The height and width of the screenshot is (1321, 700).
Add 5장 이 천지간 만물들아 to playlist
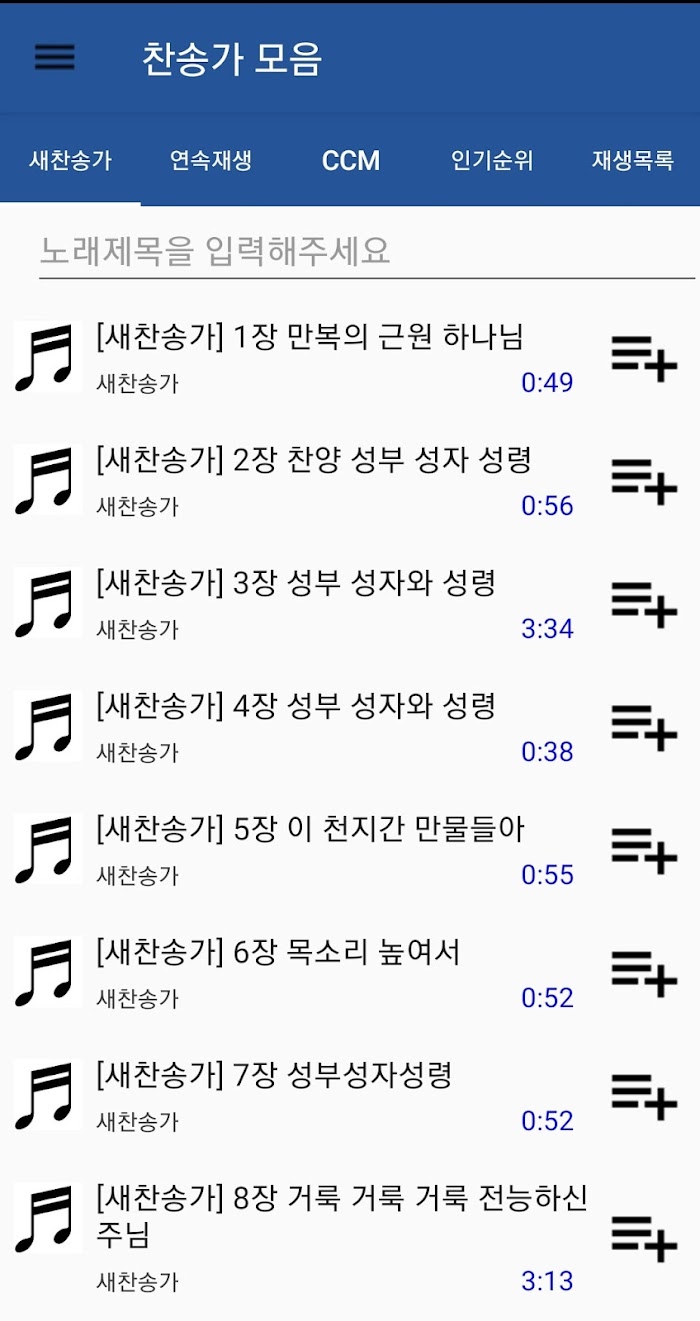tap(644, 850)
